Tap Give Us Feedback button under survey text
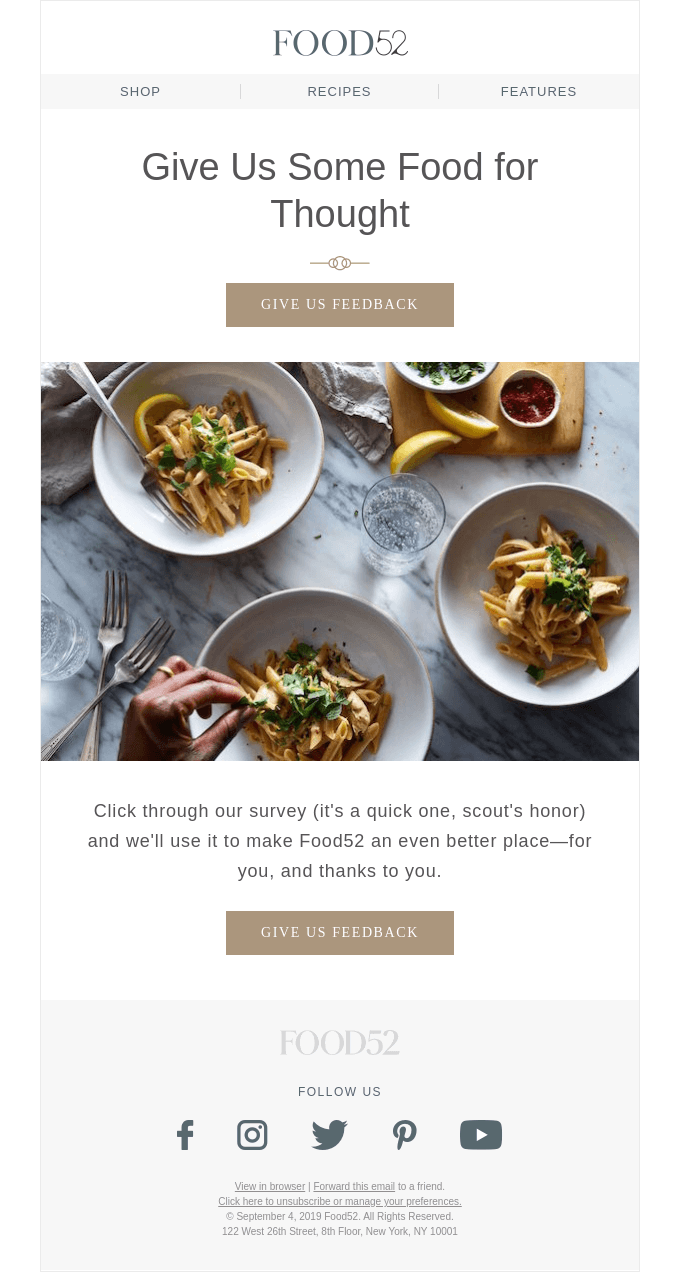The height and width of the screenshot is (1272, 680). (340, 932)
